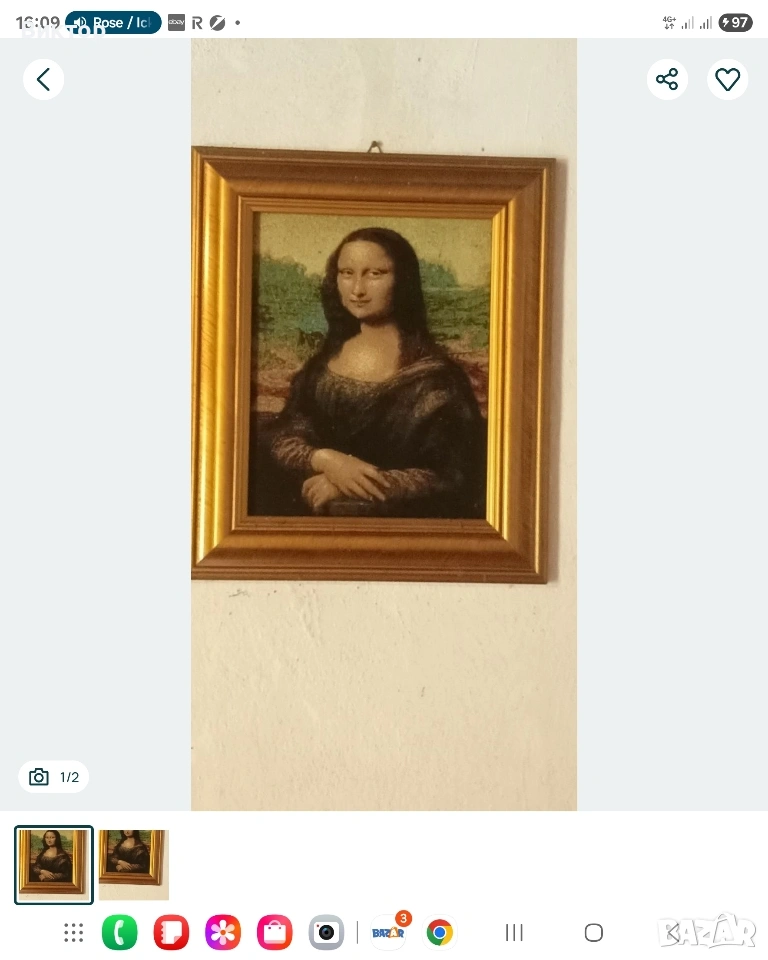
Task: Select the first photo thumbnail
Action: click(54, 865)
